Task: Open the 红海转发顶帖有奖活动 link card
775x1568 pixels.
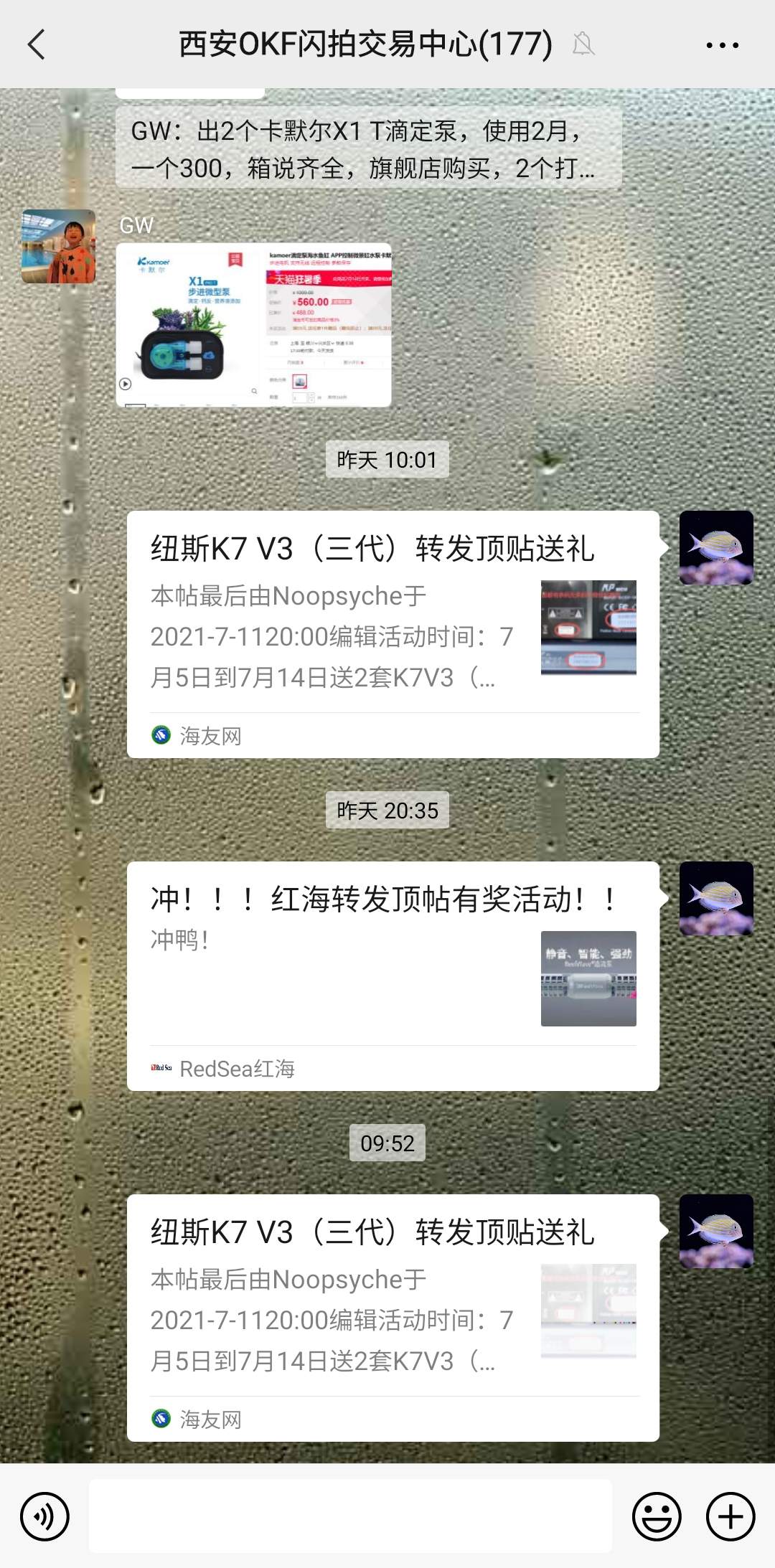Action: click(393, 976)
